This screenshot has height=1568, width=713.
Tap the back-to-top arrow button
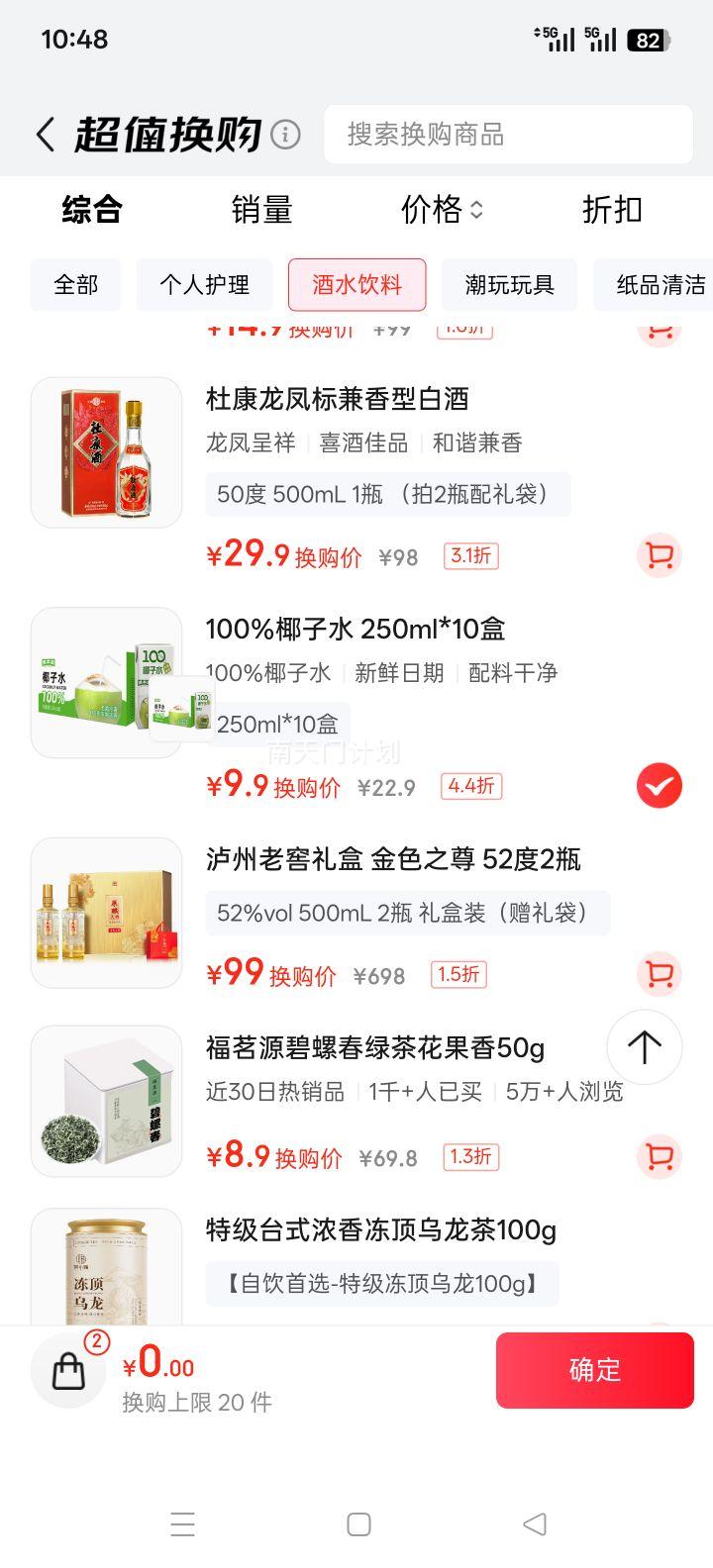[x=645, y=1046]
